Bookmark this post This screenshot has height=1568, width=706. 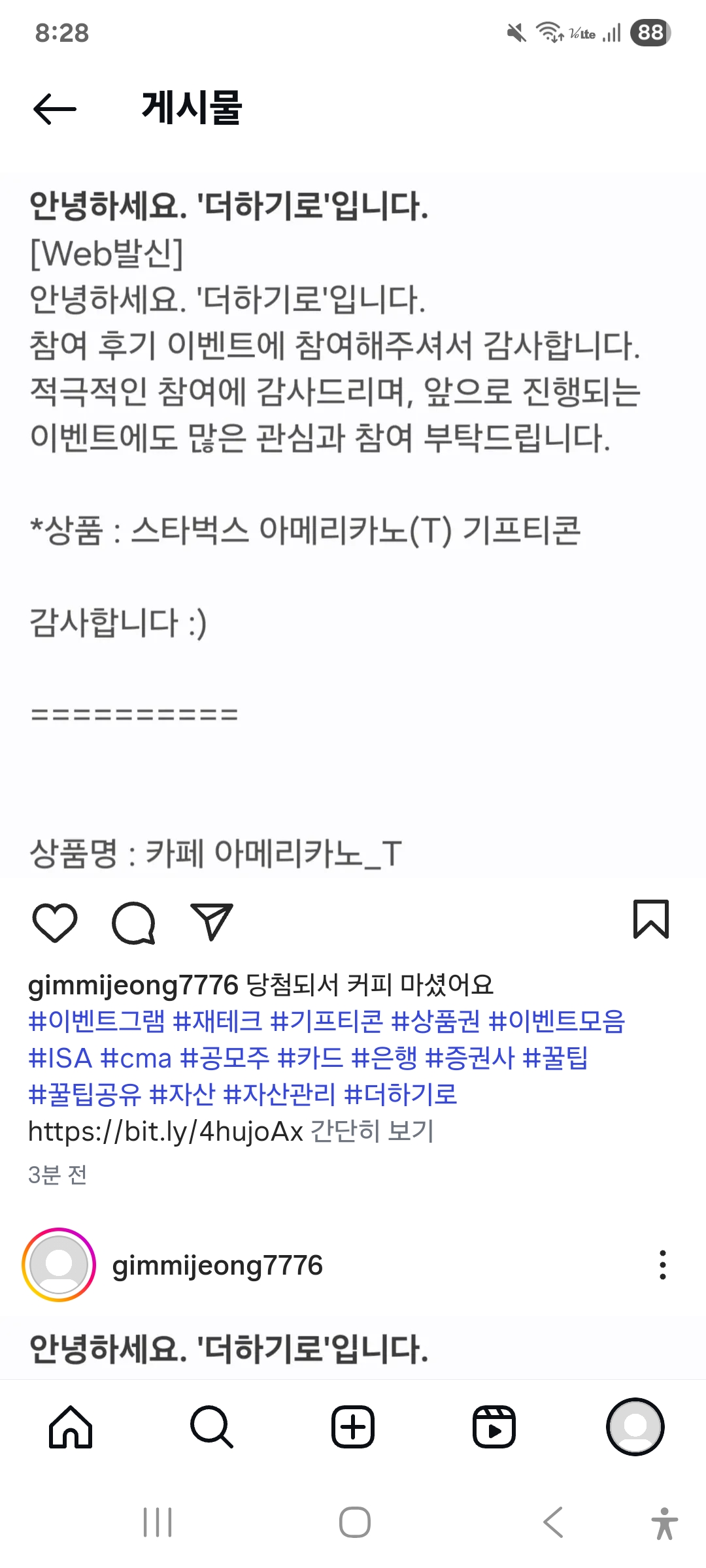click(x=650, y=919)
